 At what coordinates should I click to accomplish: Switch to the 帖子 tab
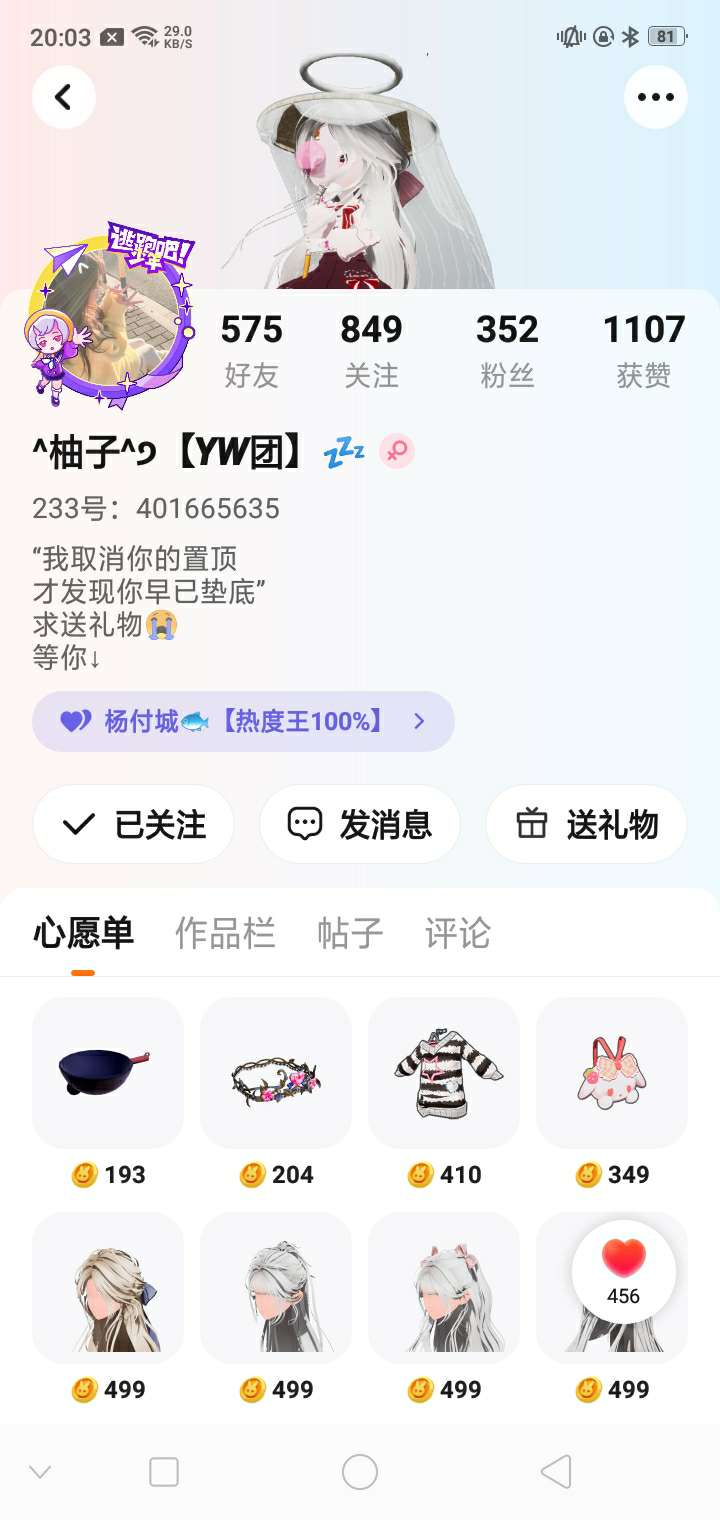coord(350,933)
